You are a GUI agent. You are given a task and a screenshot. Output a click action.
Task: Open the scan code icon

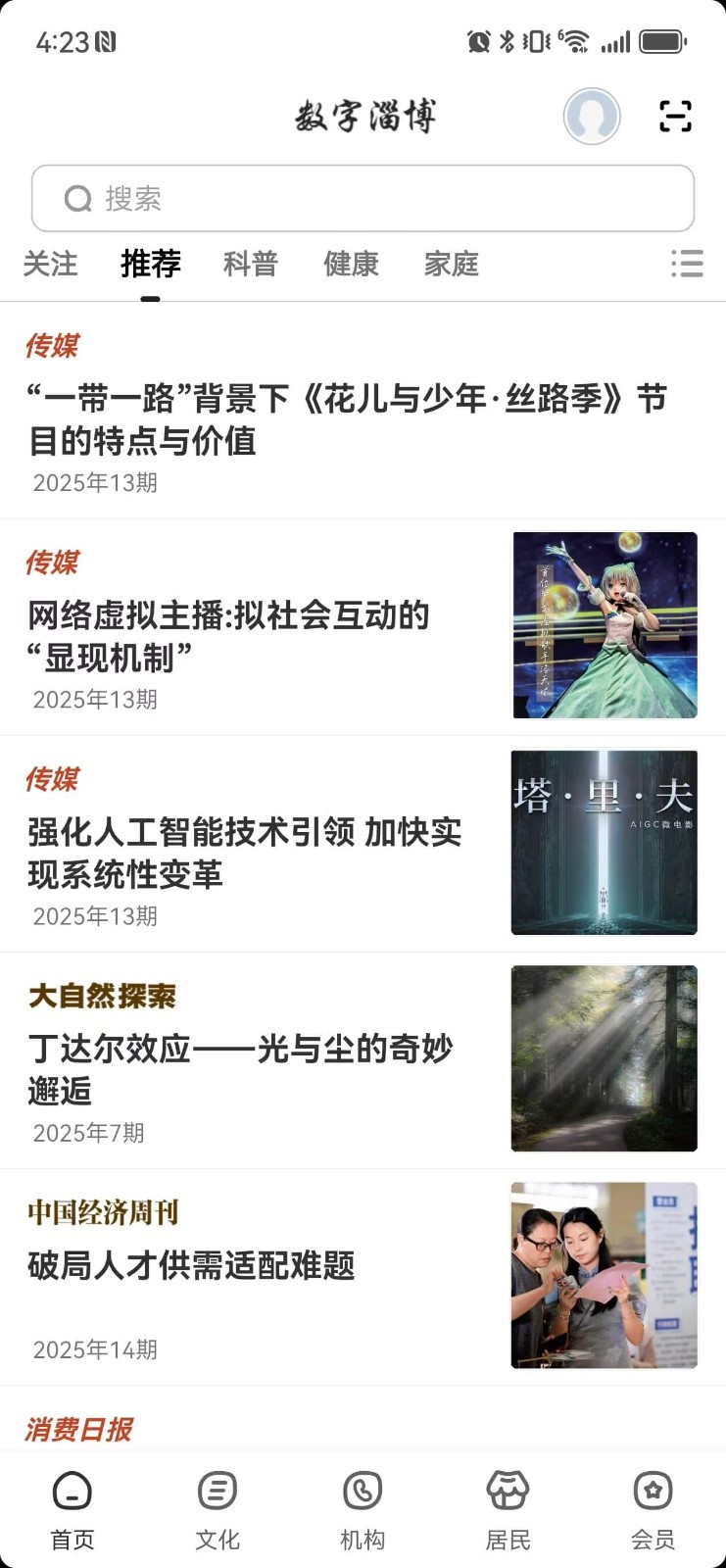675,117
